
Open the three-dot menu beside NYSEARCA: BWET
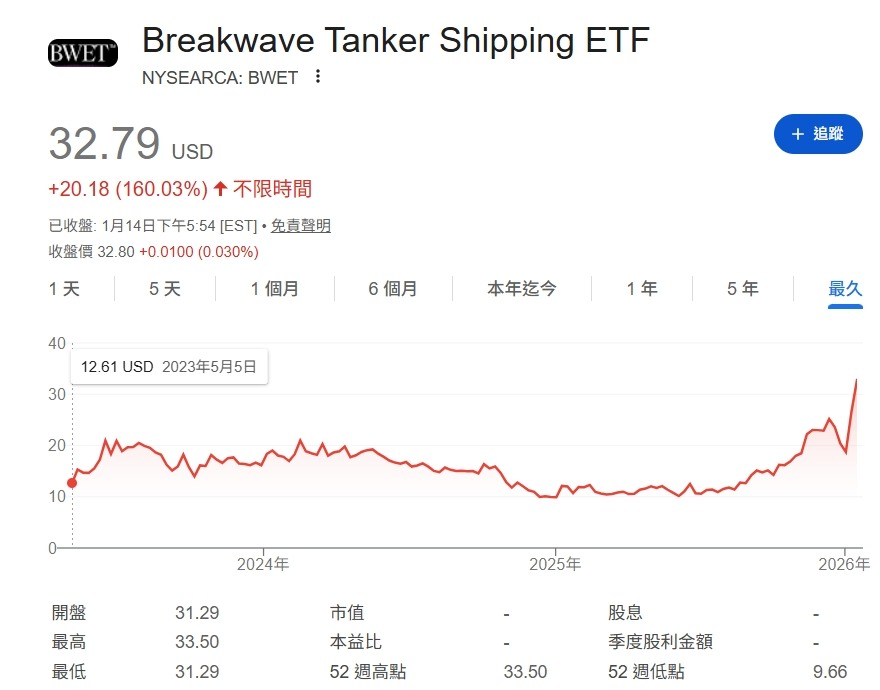click(318, 76)
